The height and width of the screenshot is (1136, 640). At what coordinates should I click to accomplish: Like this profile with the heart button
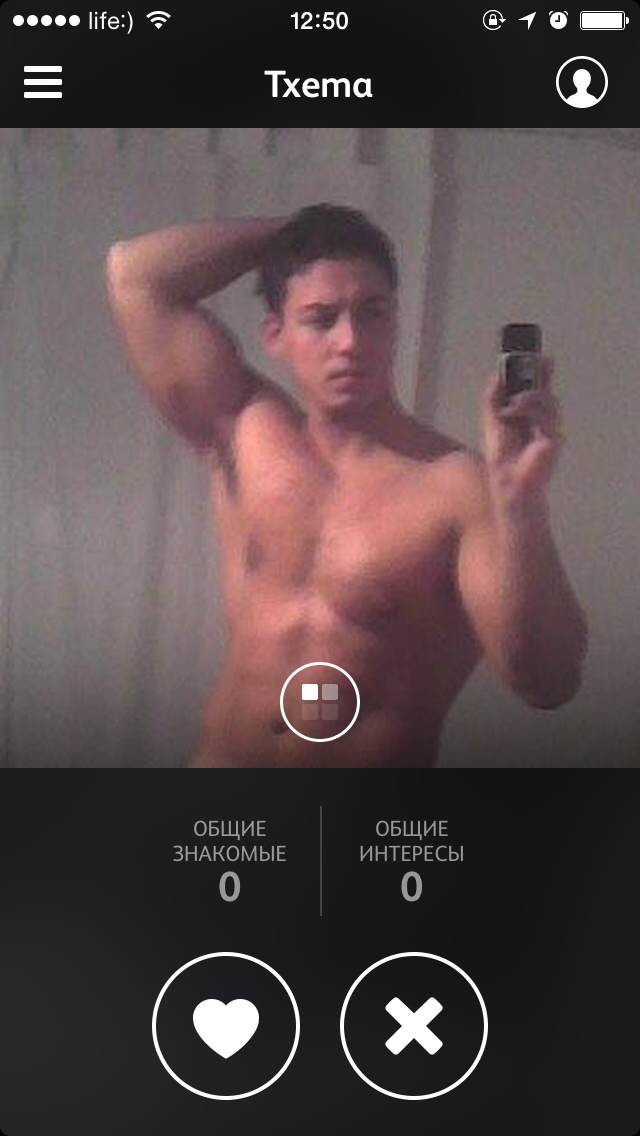pos(226,1026)
